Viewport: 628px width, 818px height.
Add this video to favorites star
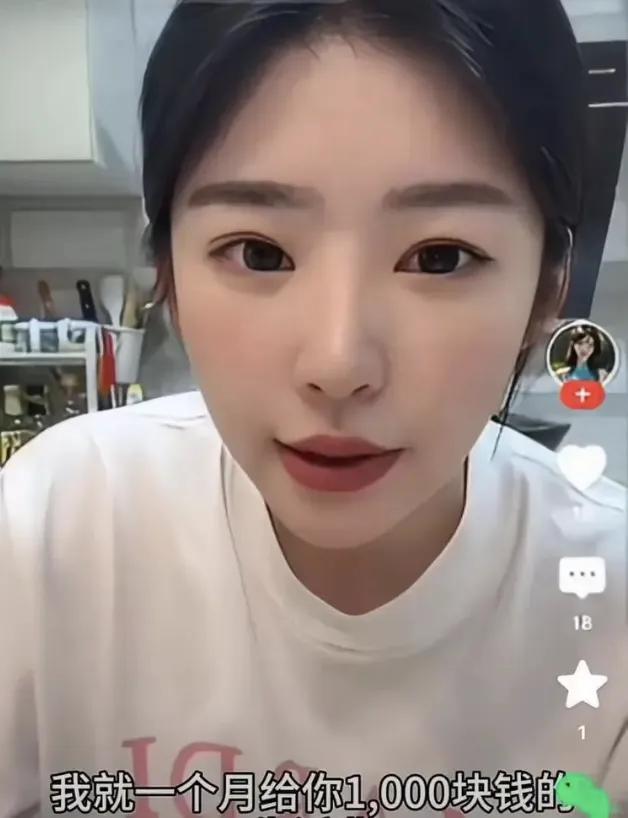582,685
